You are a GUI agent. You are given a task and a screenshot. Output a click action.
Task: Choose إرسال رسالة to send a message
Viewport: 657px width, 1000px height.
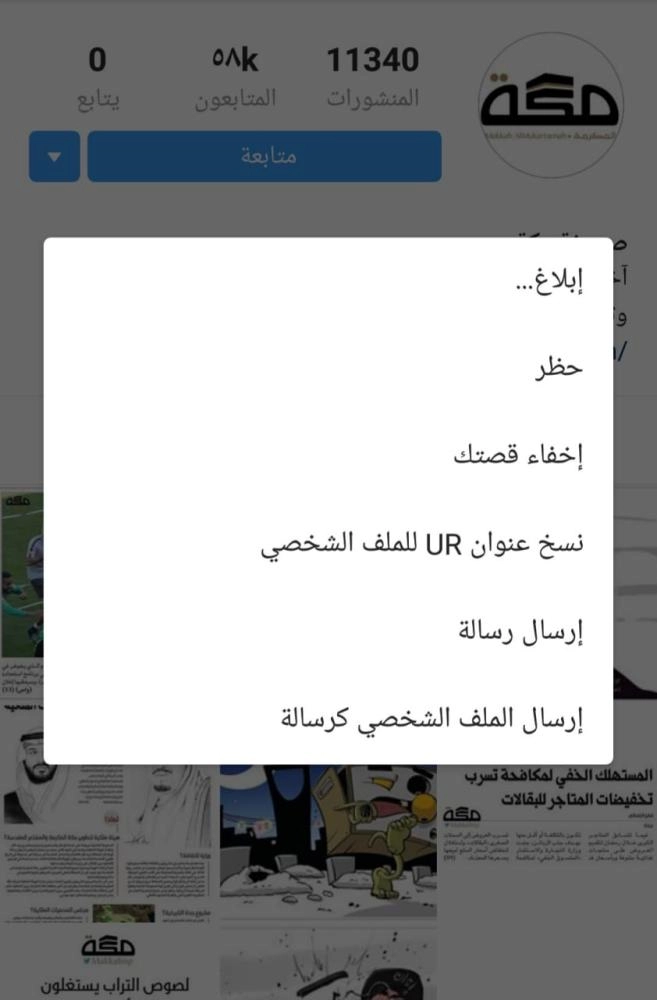pyautogui.click(x=520, y=632)
